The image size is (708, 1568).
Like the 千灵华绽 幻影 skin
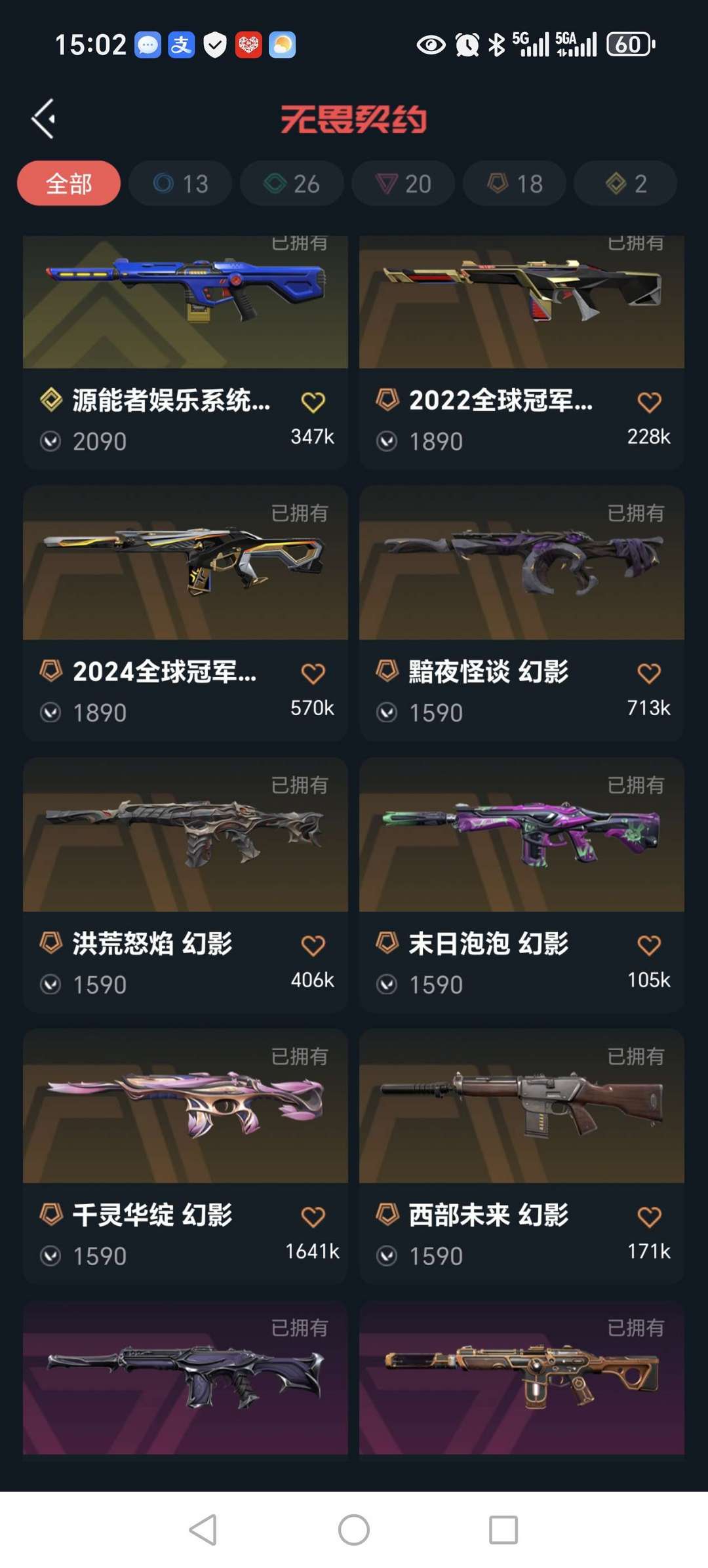(313, 1217)
